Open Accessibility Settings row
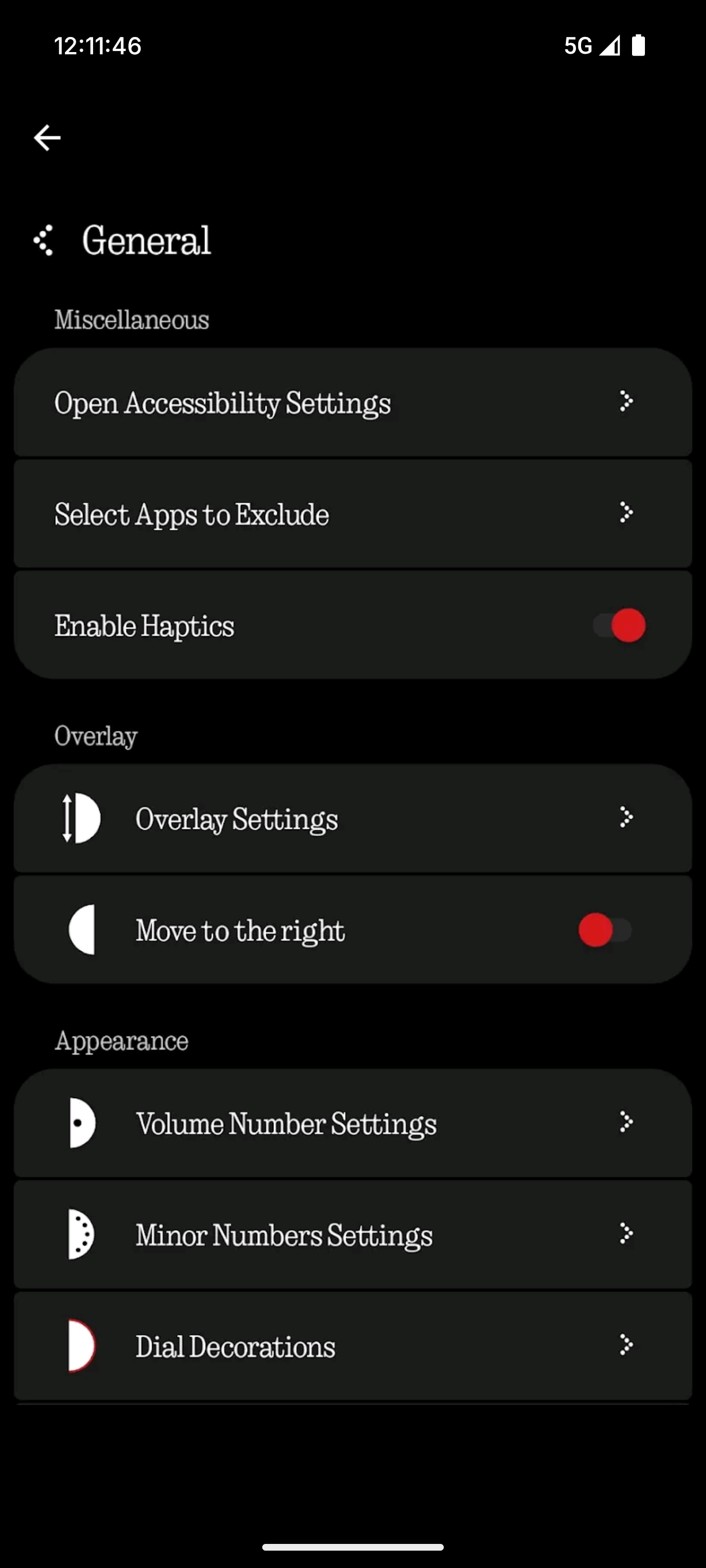The image size is (706, 1568). (x=352, y=402)
